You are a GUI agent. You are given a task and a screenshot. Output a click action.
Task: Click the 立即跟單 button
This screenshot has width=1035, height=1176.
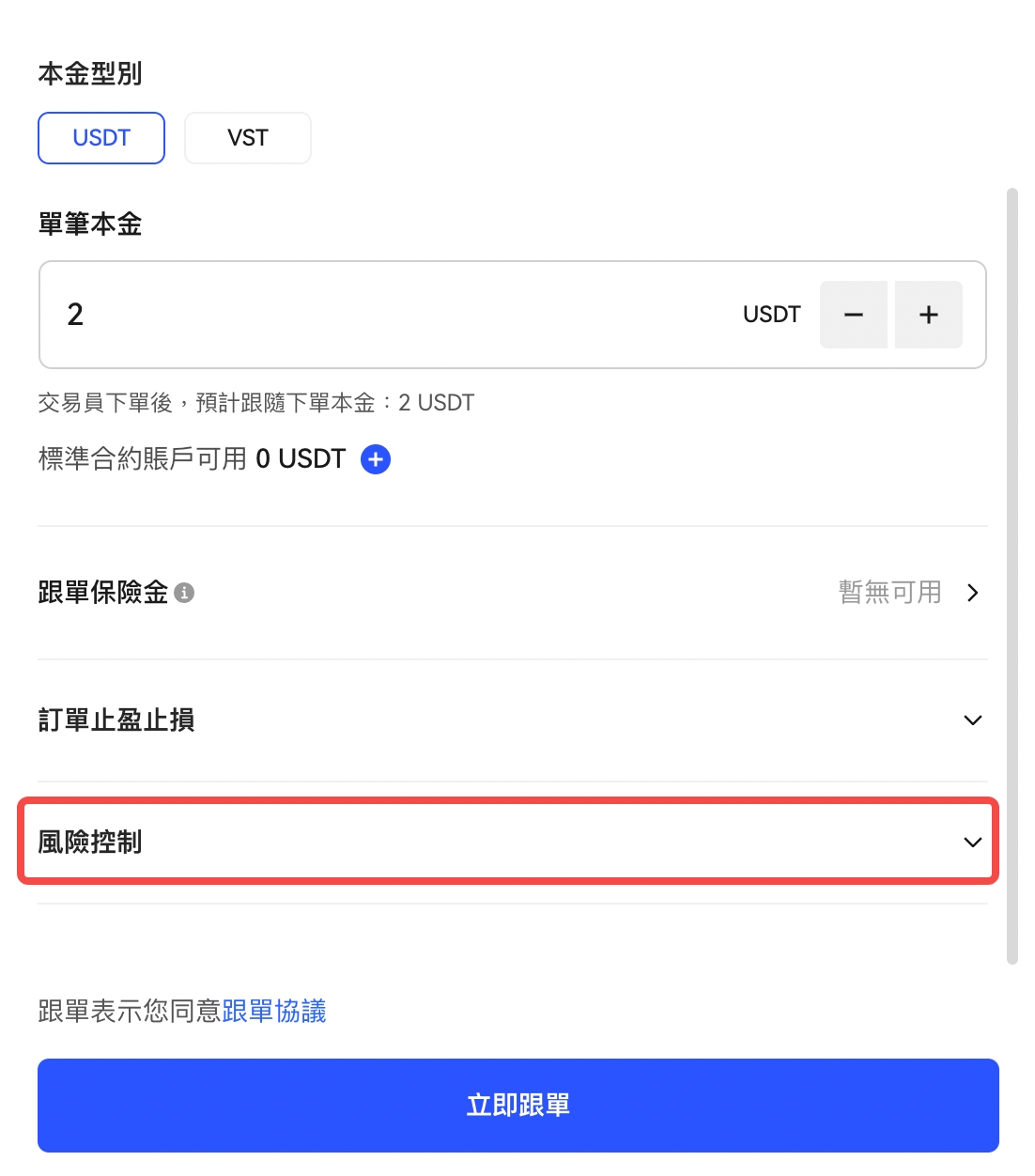coord(517,1105)
